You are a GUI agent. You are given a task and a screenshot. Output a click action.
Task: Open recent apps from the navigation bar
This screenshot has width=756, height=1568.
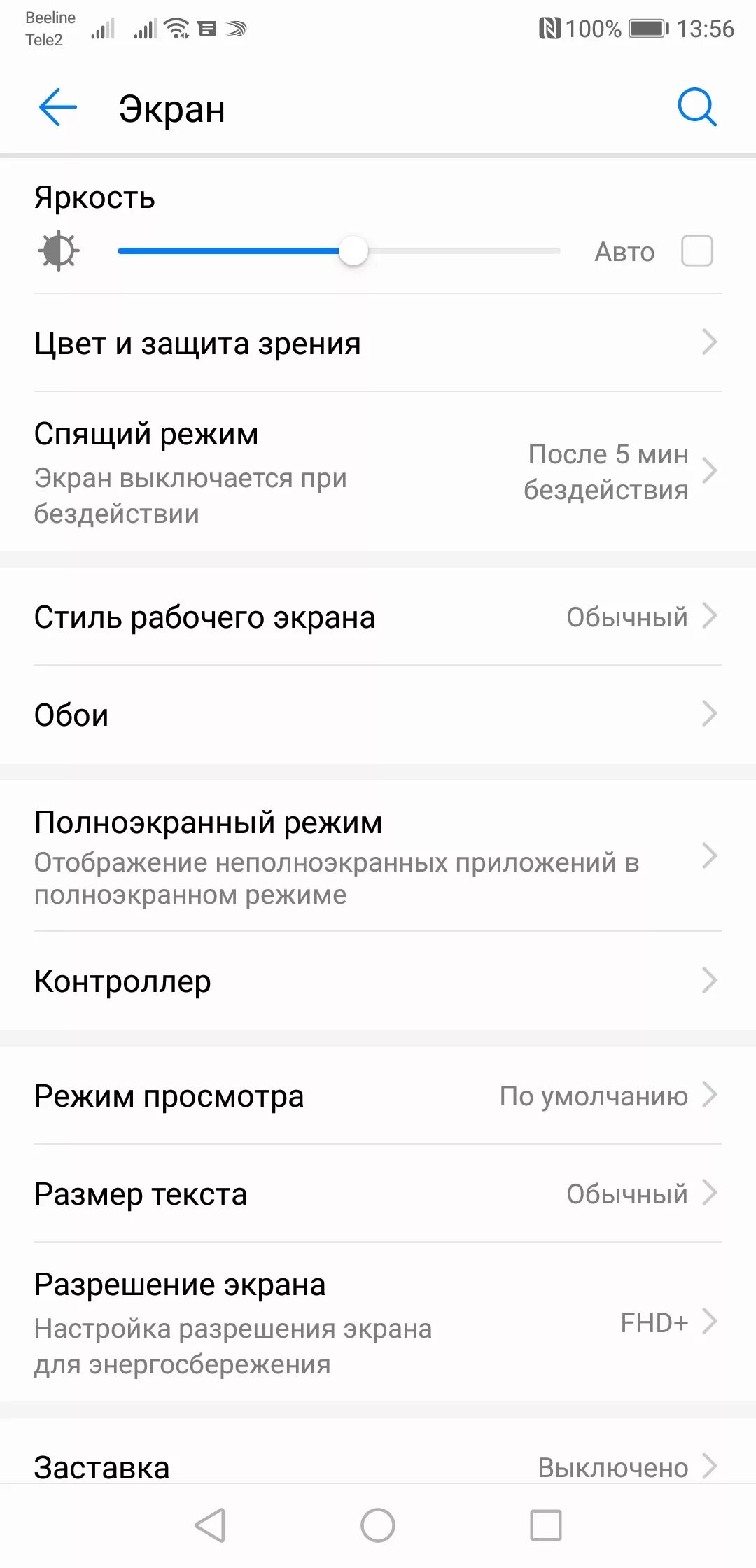(x=545, y=1525)
